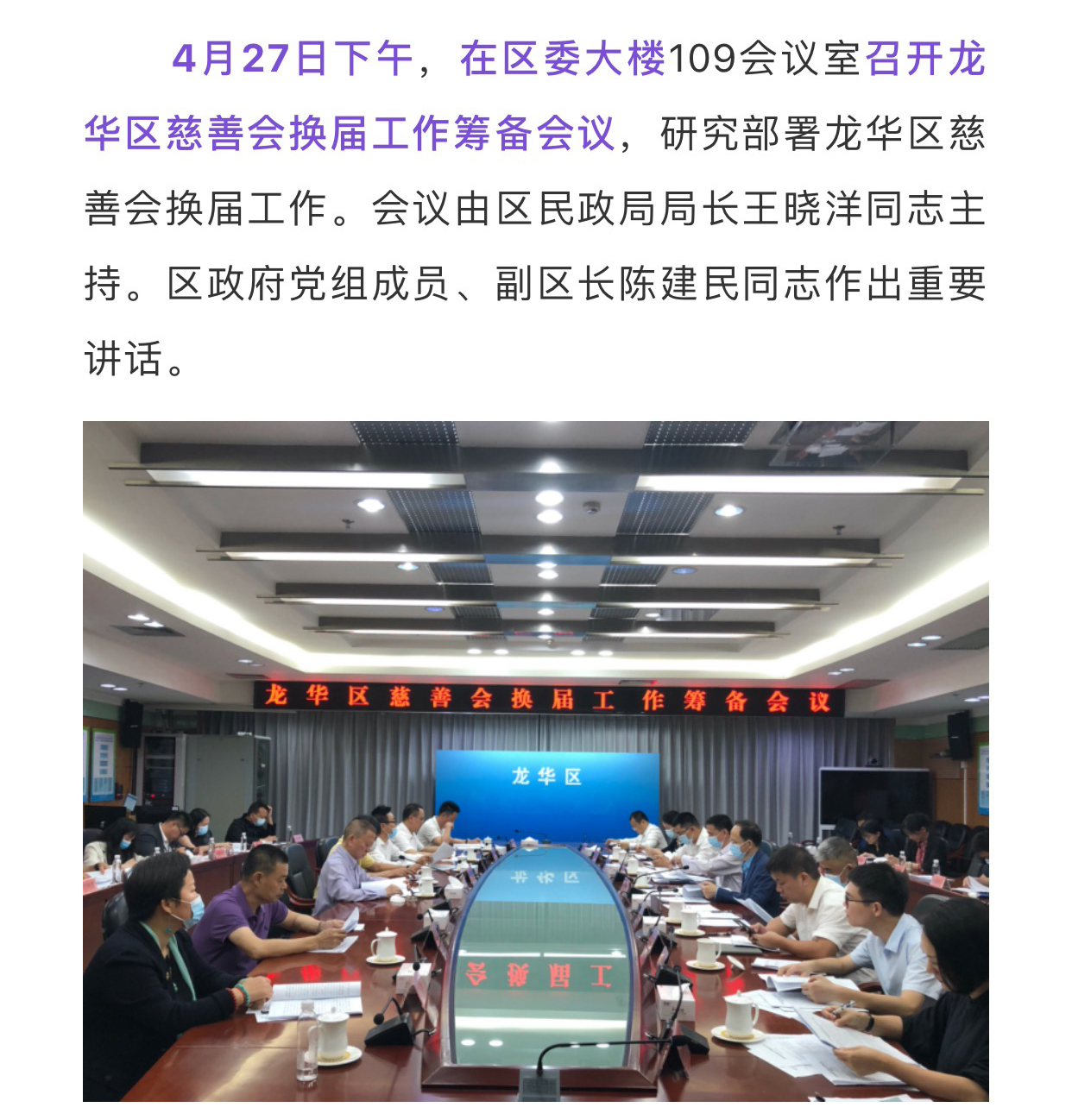Open the meeting room photo full screen
This screenshot has height=1120, width=1072.
coord(535,760)
